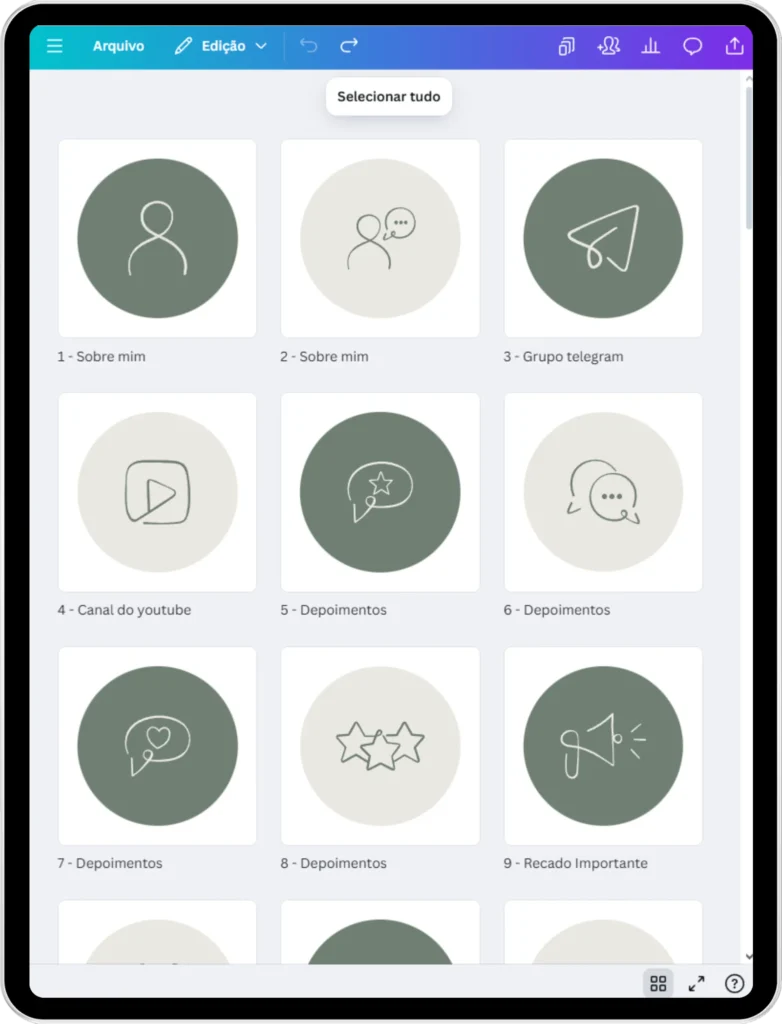Open page 1 - Sobre mim

(x=157, y=238)
